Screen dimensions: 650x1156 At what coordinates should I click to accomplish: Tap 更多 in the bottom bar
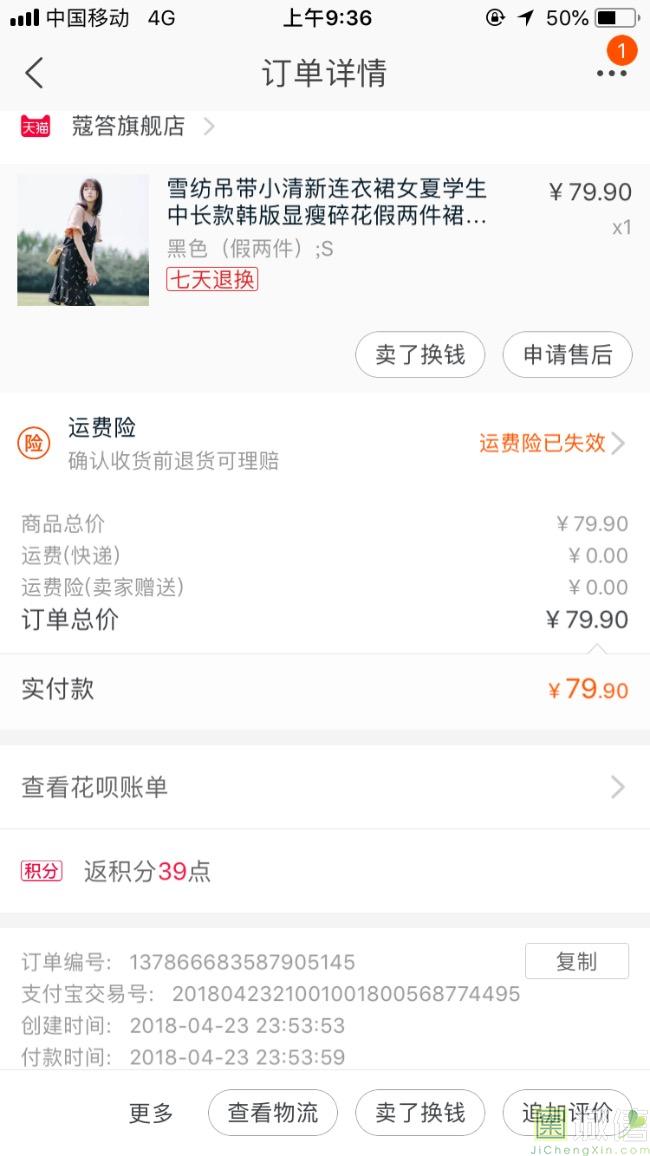tap(151, 1113)
